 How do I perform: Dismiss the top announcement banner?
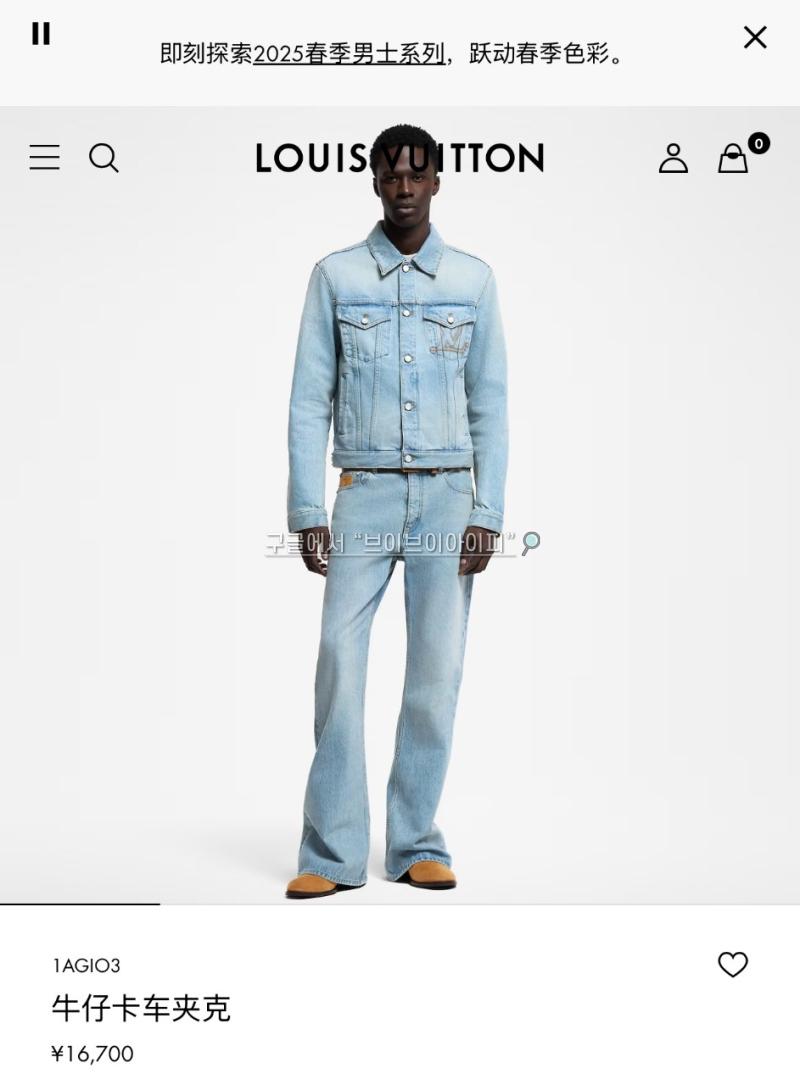755,38
